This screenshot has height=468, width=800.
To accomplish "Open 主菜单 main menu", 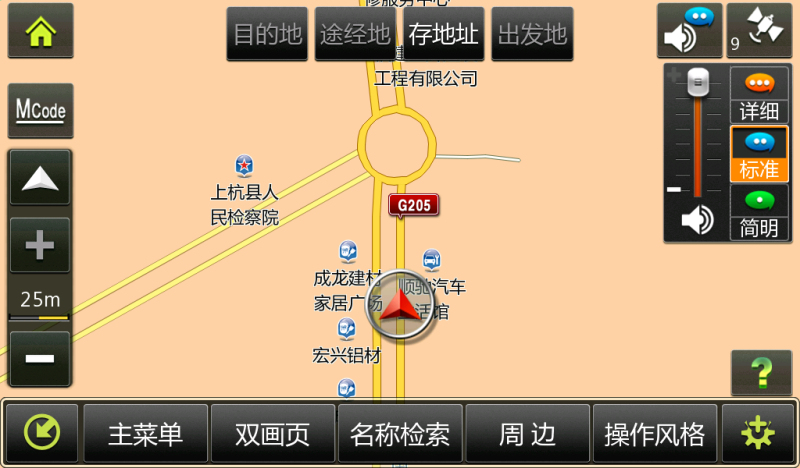I will pos(146,434).
